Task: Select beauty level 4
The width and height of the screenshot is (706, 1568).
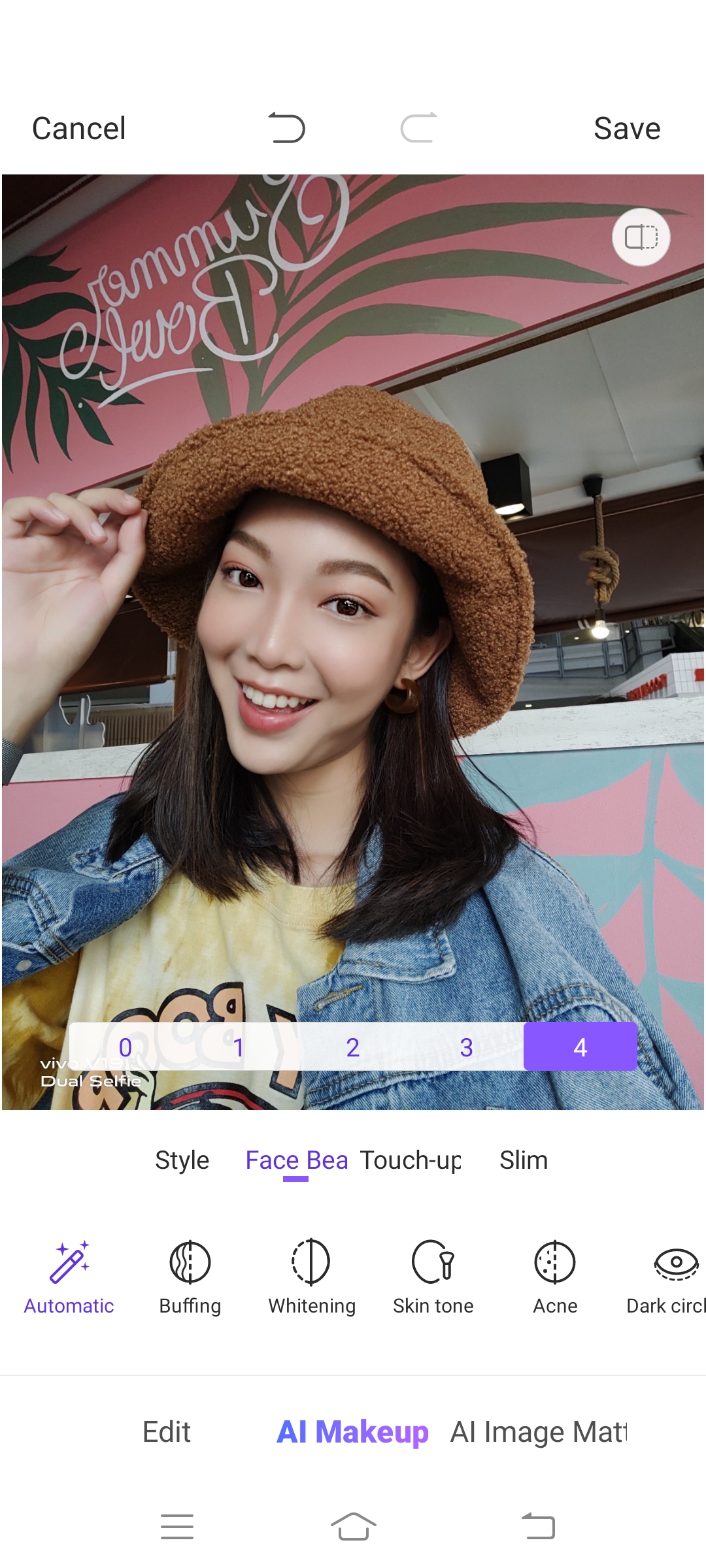Action: (x=580, y=1047)
